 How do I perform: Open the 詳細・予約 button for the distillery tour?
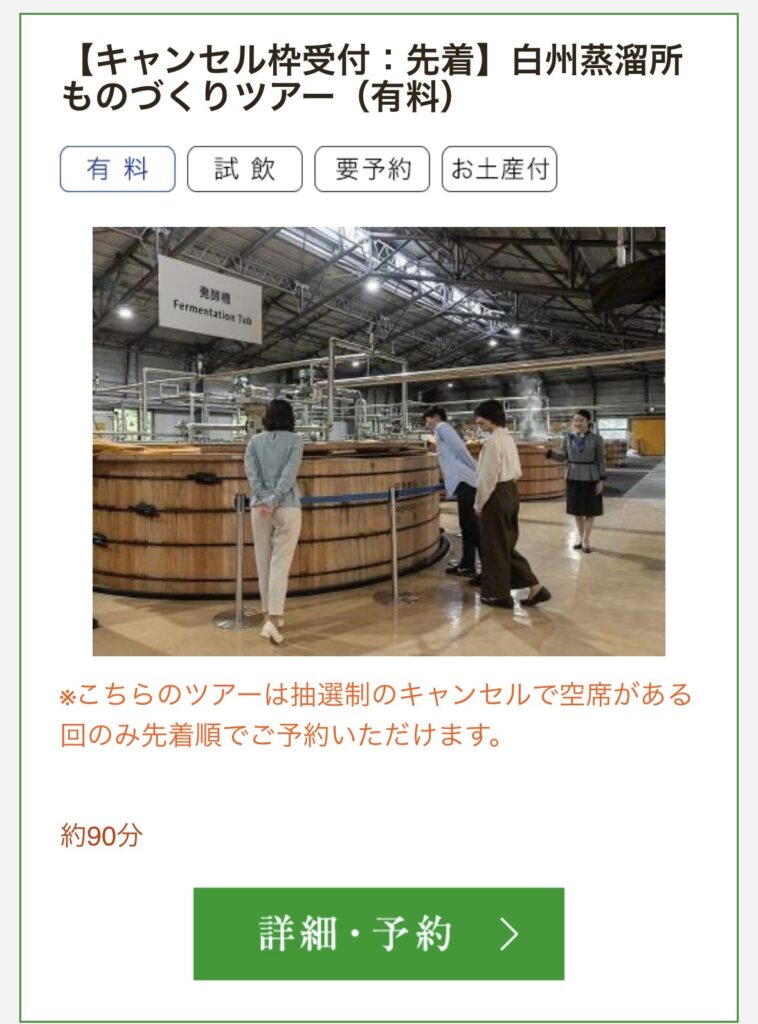pyautogui.click(x=378, y=934)
